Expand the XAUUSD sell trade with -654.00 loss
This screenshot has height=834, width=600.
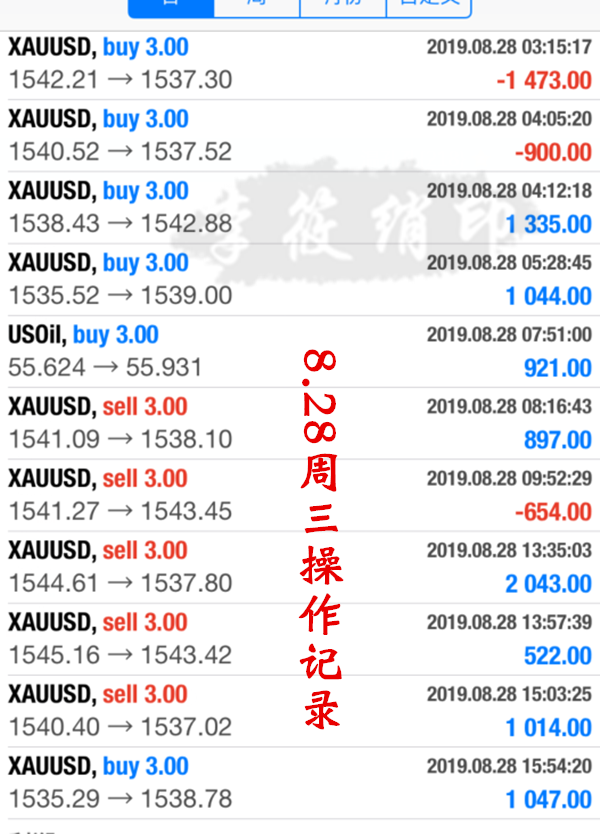pyautogui.click(x=300, y=496)
